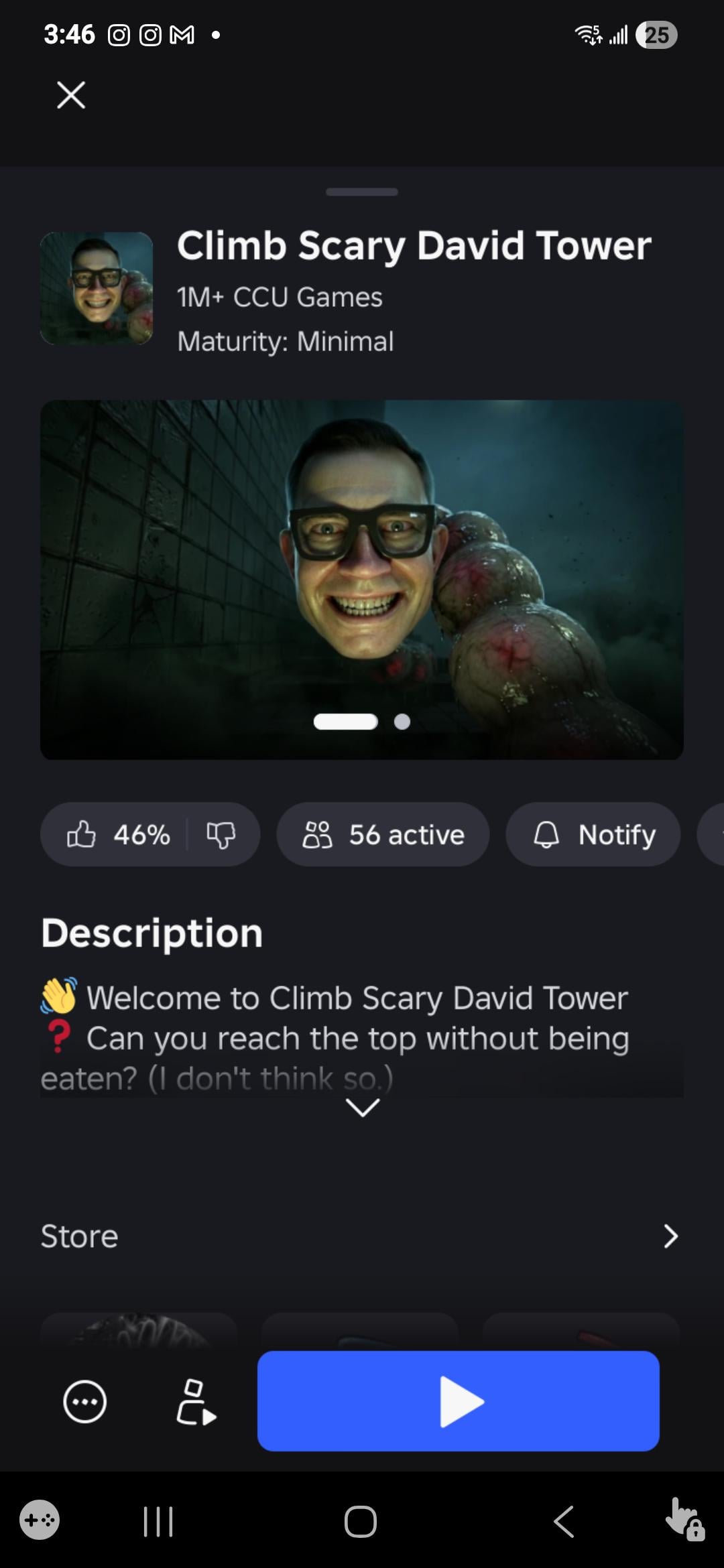This screenshot has width=724, height=1568.
Task: Play Climb Scary David Tower
Action: tap(459, 1401)
